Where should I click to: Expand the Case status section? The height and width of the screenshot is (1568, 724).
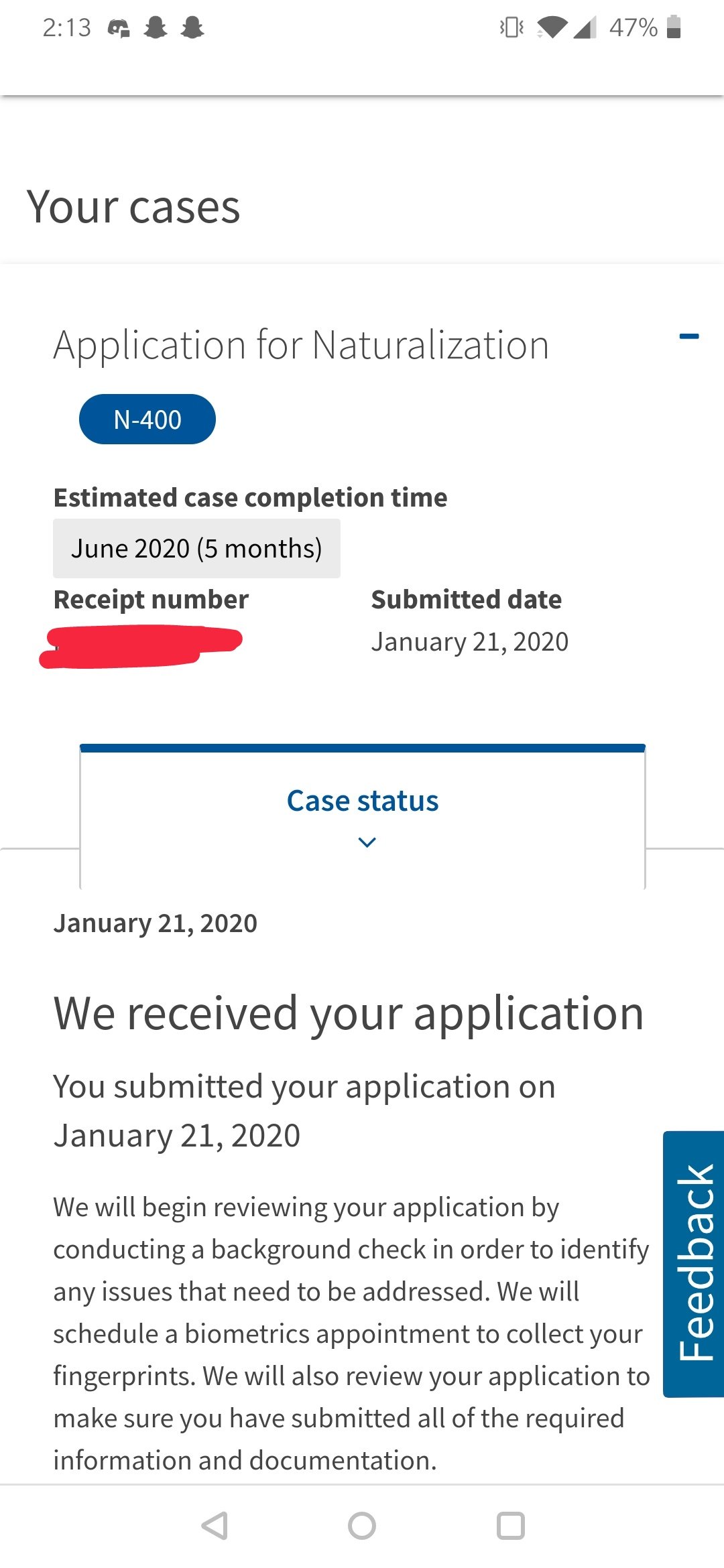point(363,816)
